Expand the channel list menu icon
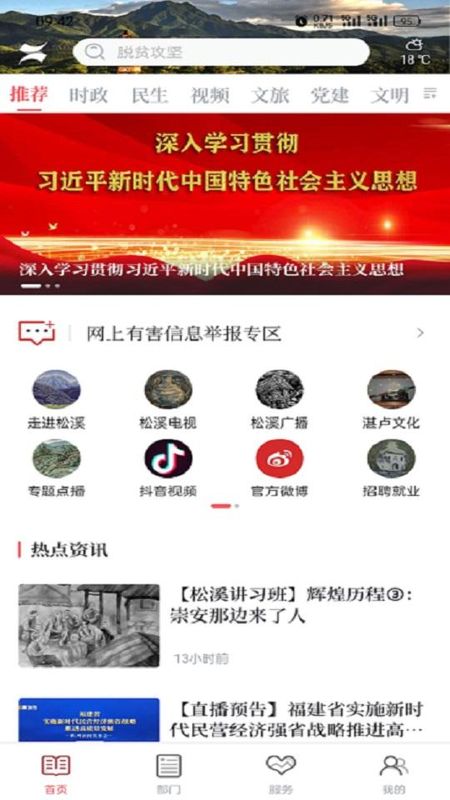This screenshot has height=800, width=450. point(431,93)
